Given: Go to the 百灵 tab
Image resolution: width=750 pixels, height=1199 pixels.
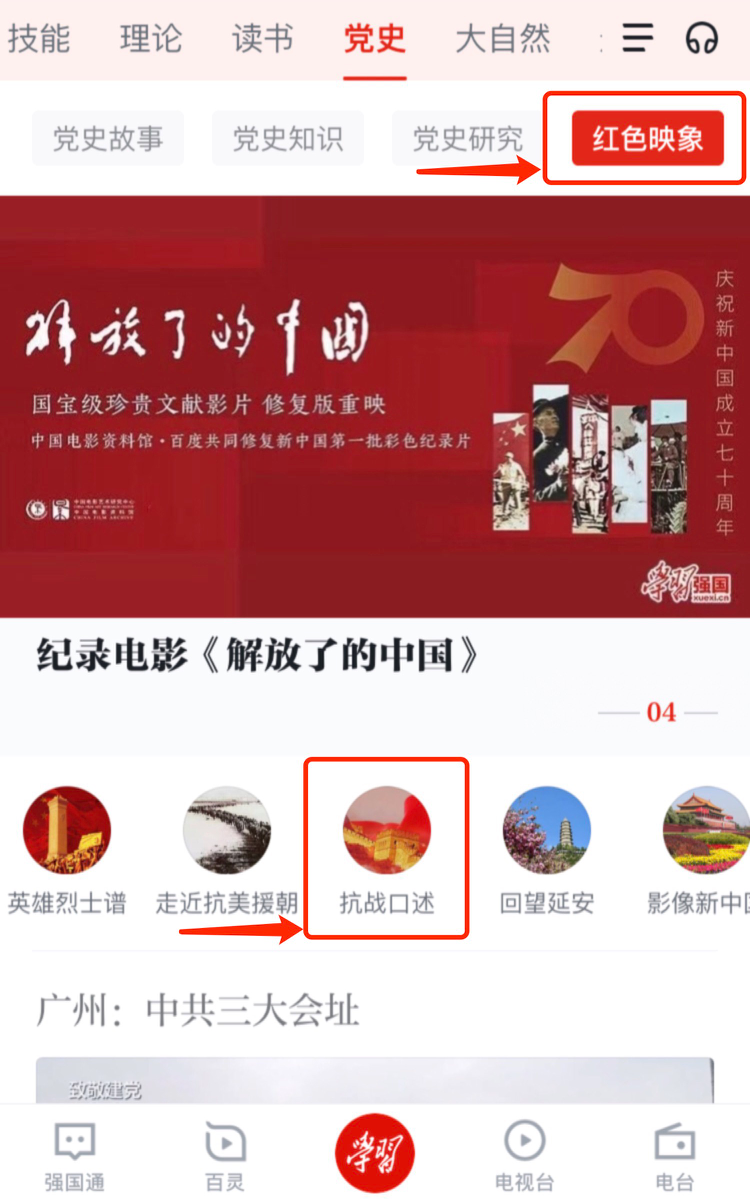Looking at the screenshot, I should pos(225,1155).
